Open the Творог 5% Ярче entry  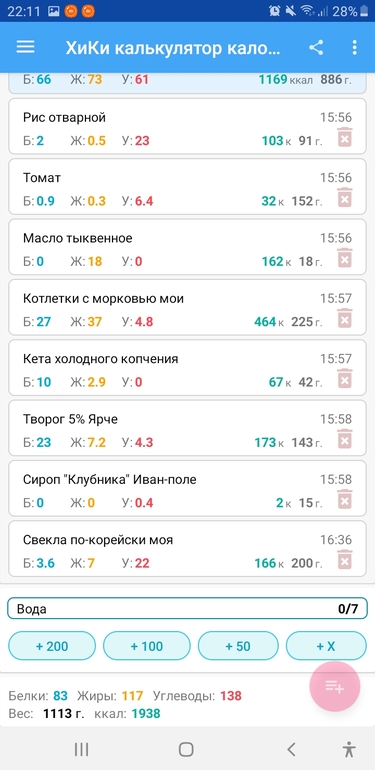click(x=188, y=430)
